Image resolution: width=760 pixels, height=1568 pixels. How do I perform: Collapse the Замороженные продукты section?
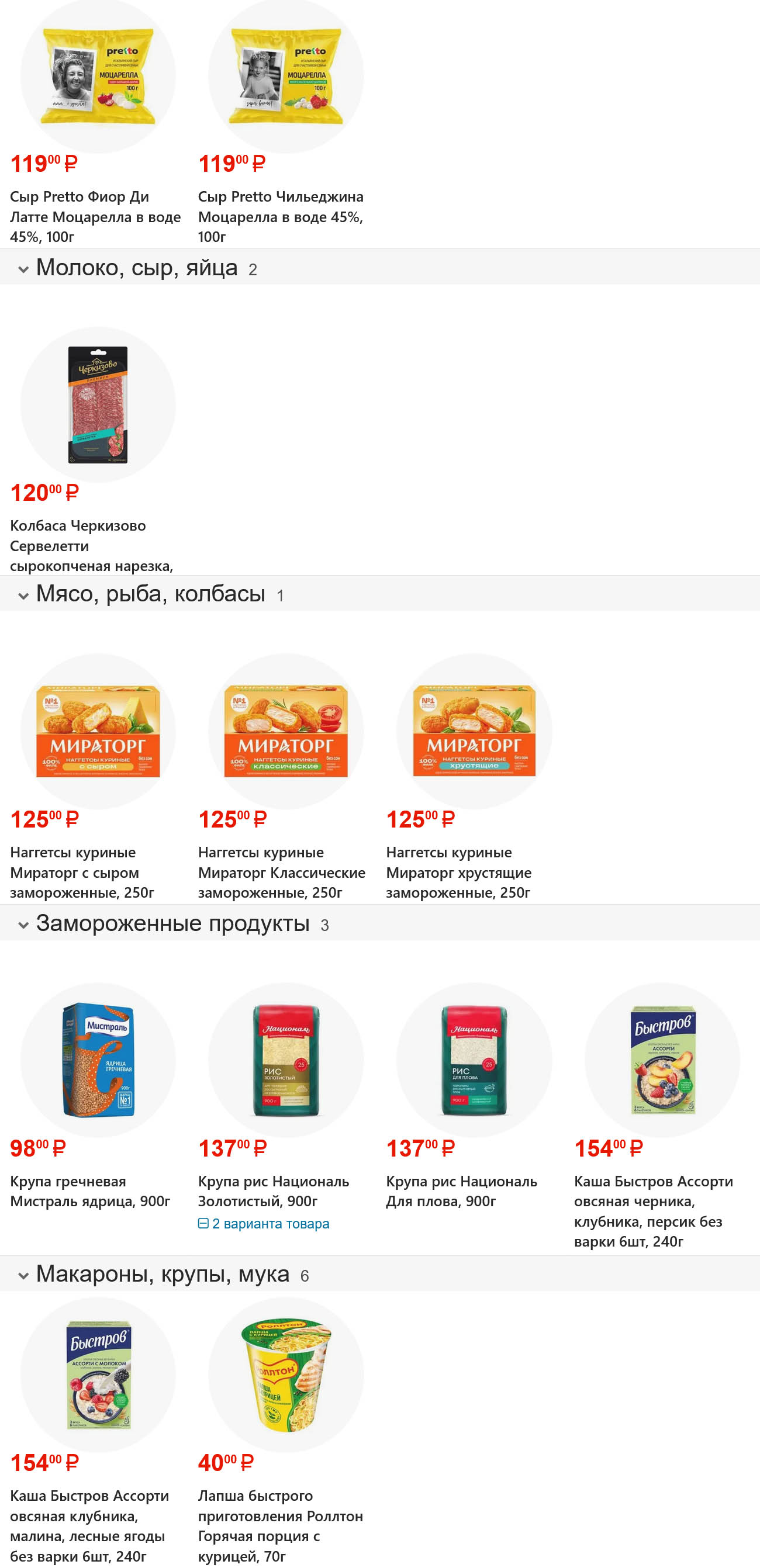click(x=23, y=925)
